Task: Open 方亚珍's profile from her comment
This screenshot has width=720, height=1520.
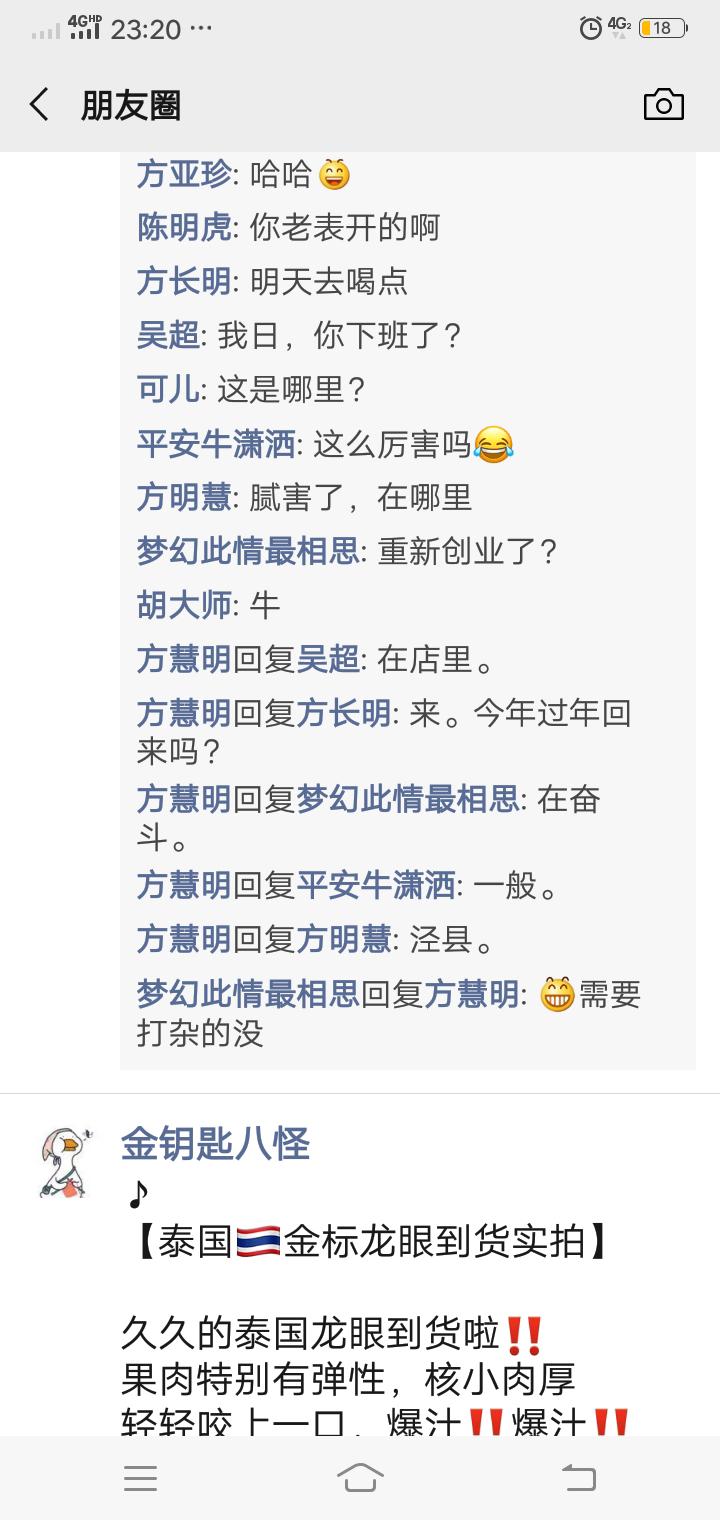Action: pyautogui.click(x=183, y=175)
